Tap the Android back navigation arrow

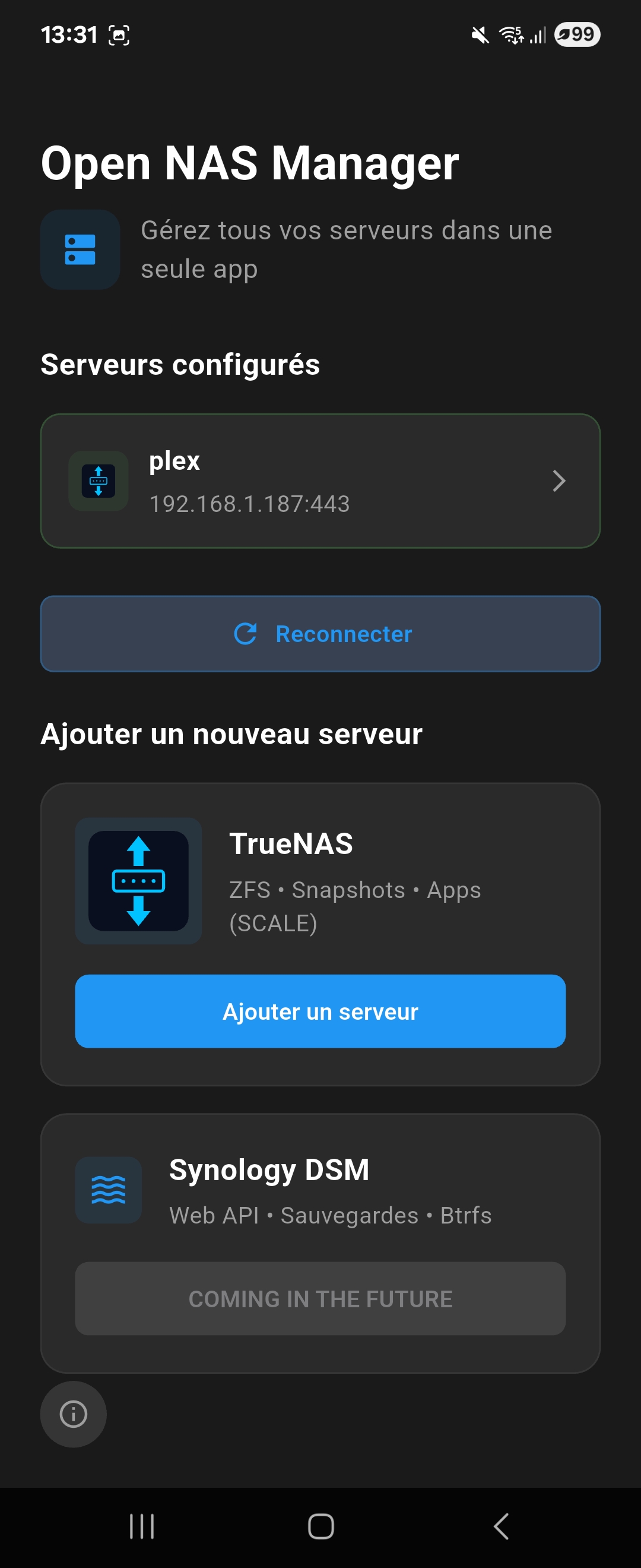[500, 1525]
